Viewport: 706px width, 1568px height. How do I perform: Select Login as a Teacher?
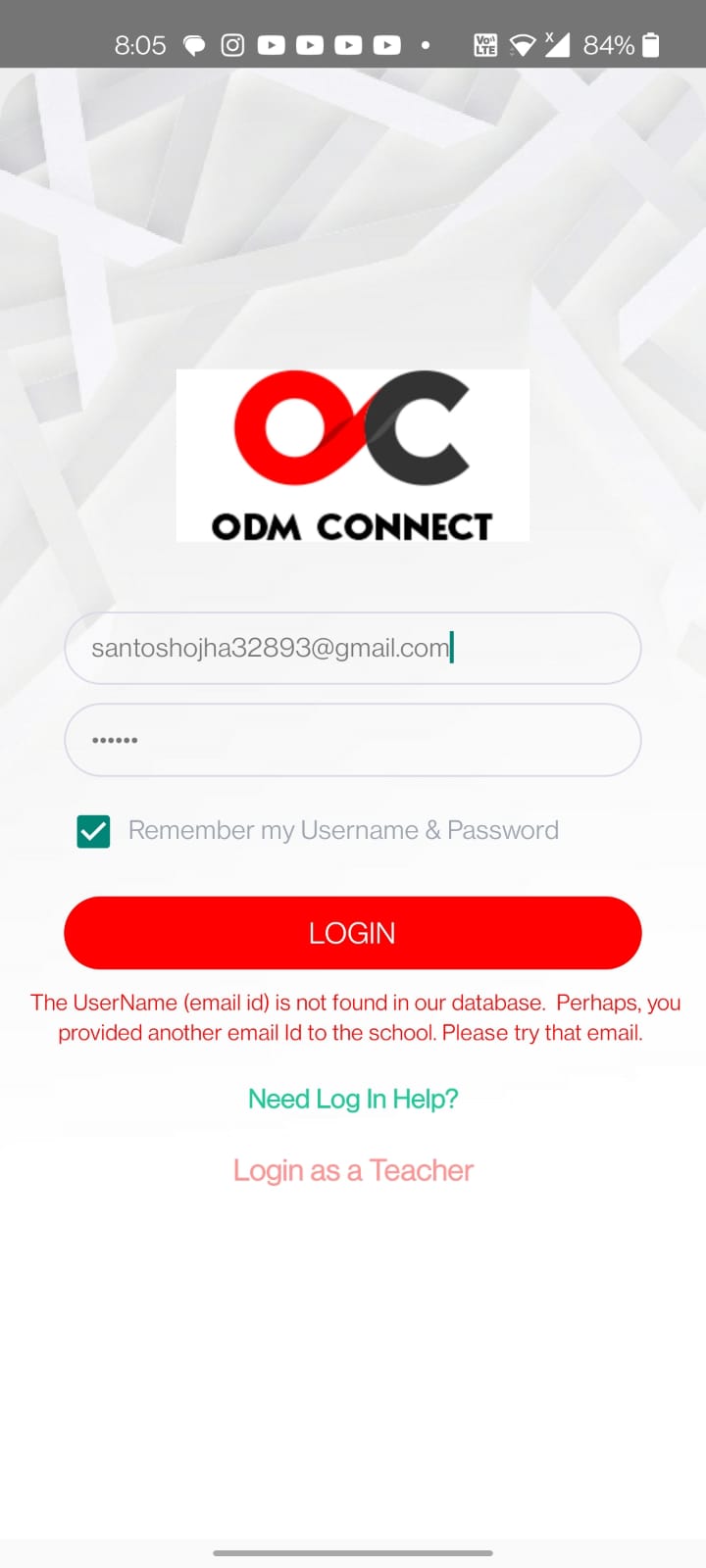tap(353, 1170)
